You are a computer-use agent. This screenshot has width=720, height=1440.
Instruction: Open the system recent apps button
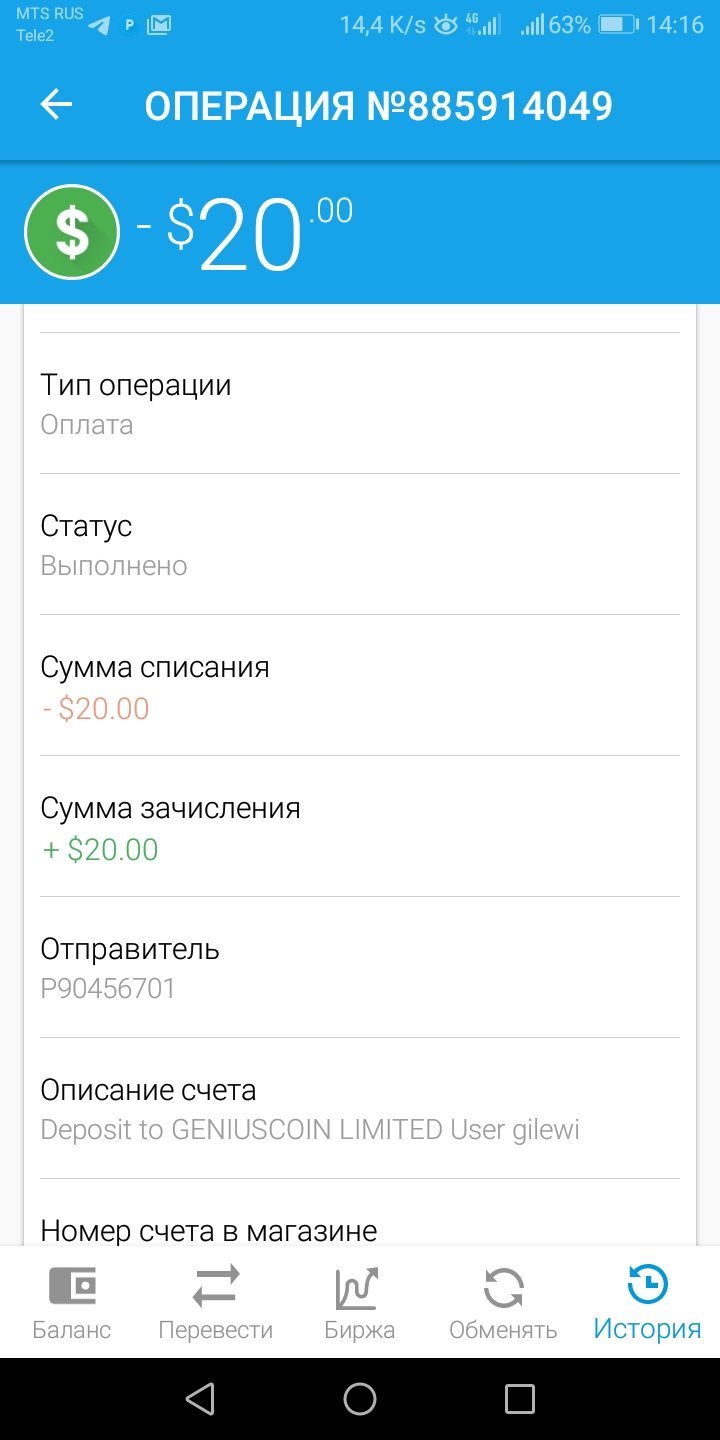(x=520, y=1399)
